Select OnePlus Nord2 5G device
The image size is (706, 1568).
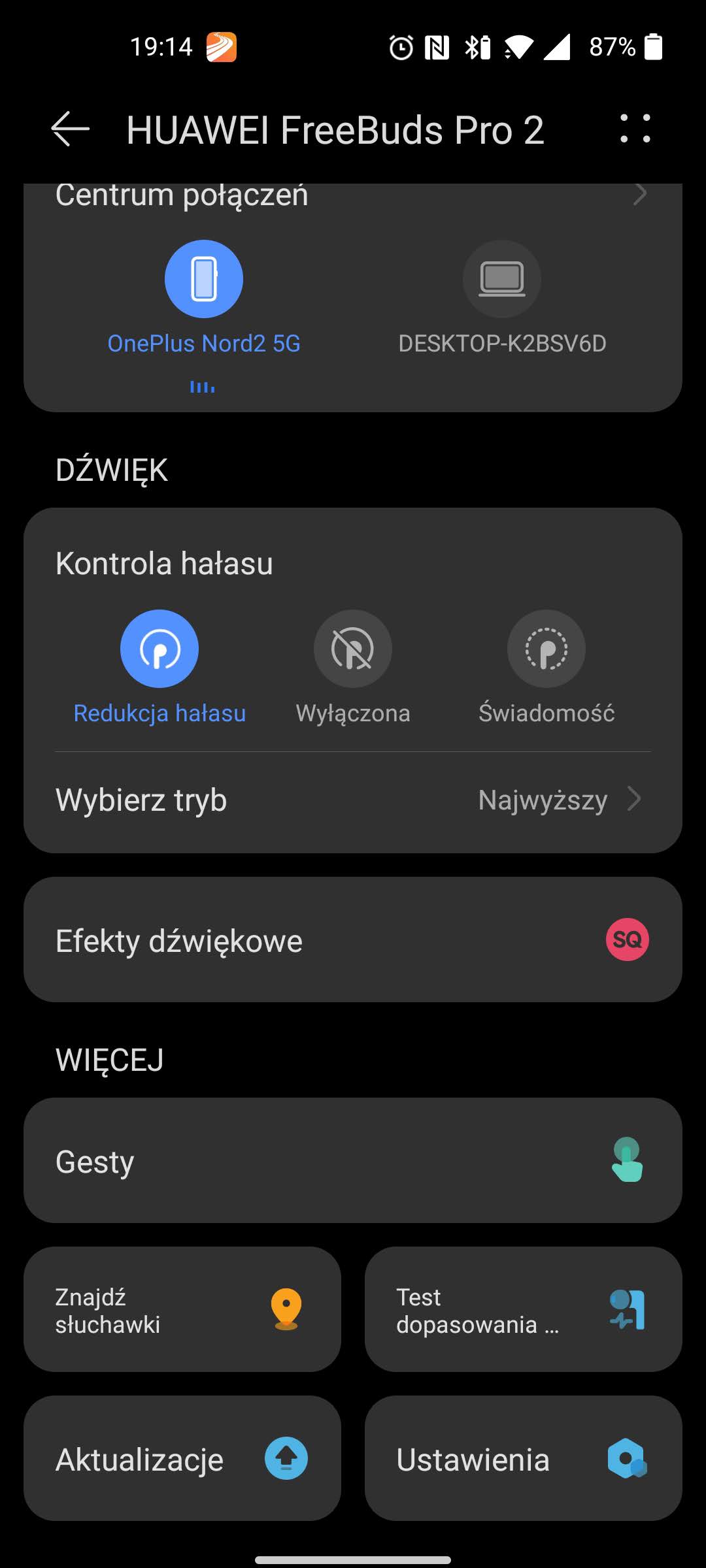203,280
